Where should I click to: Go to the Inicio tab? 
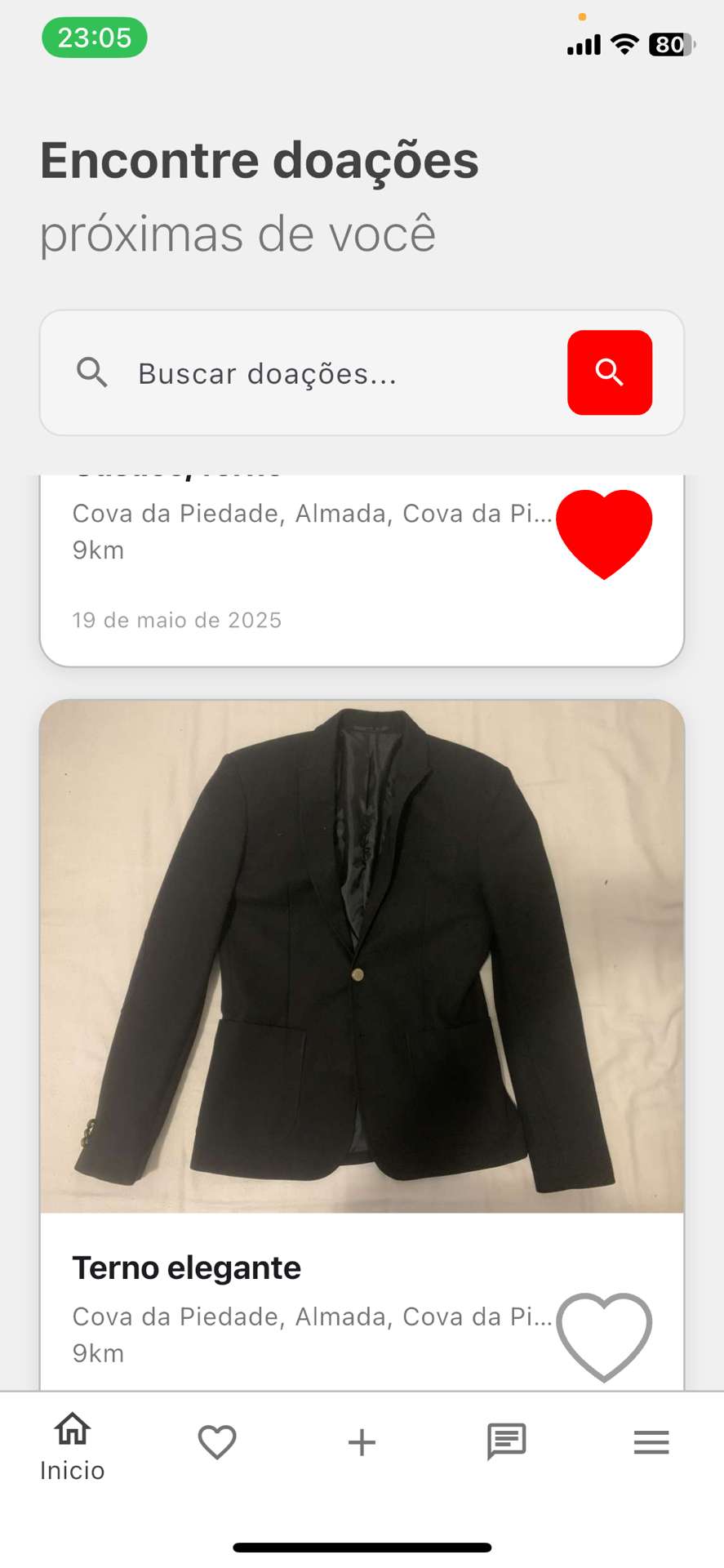[x=73, y=1447]
